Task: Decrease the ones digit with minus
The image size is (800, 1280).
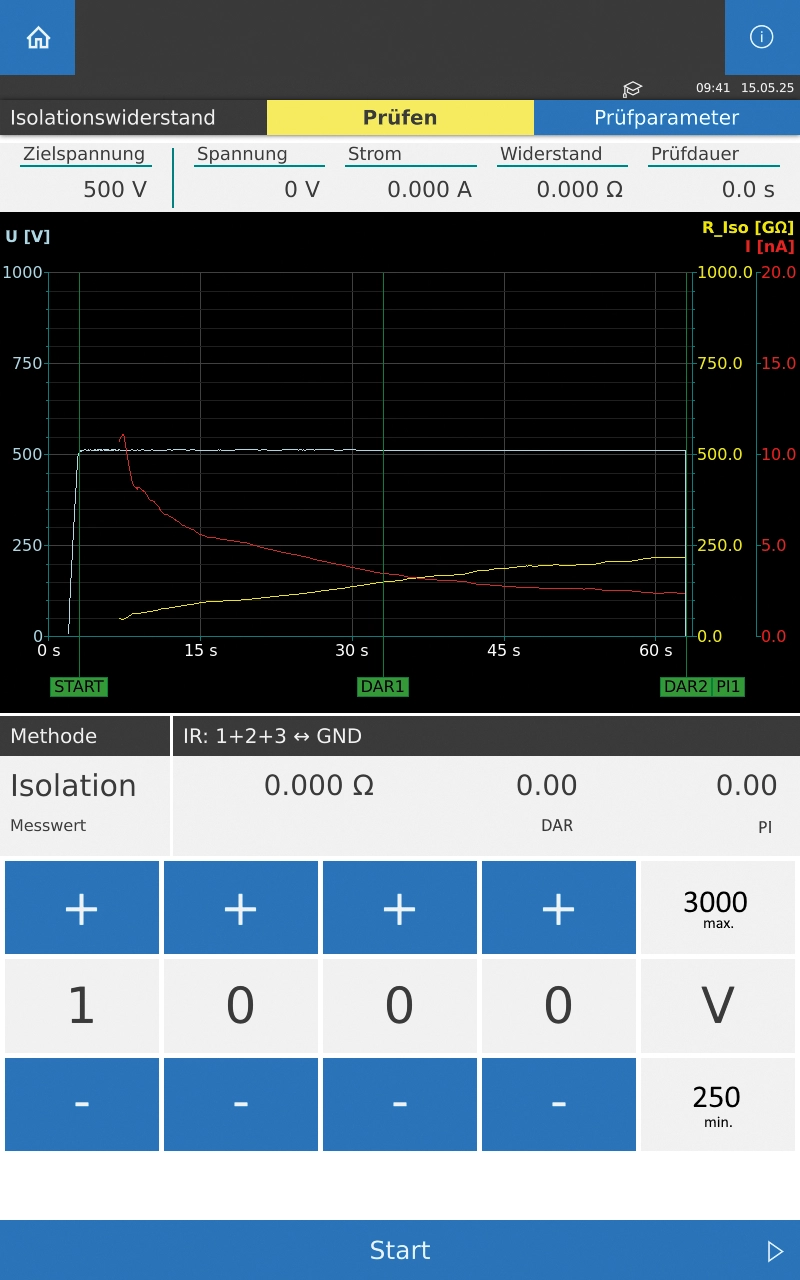Action: tap(559, 1104)
